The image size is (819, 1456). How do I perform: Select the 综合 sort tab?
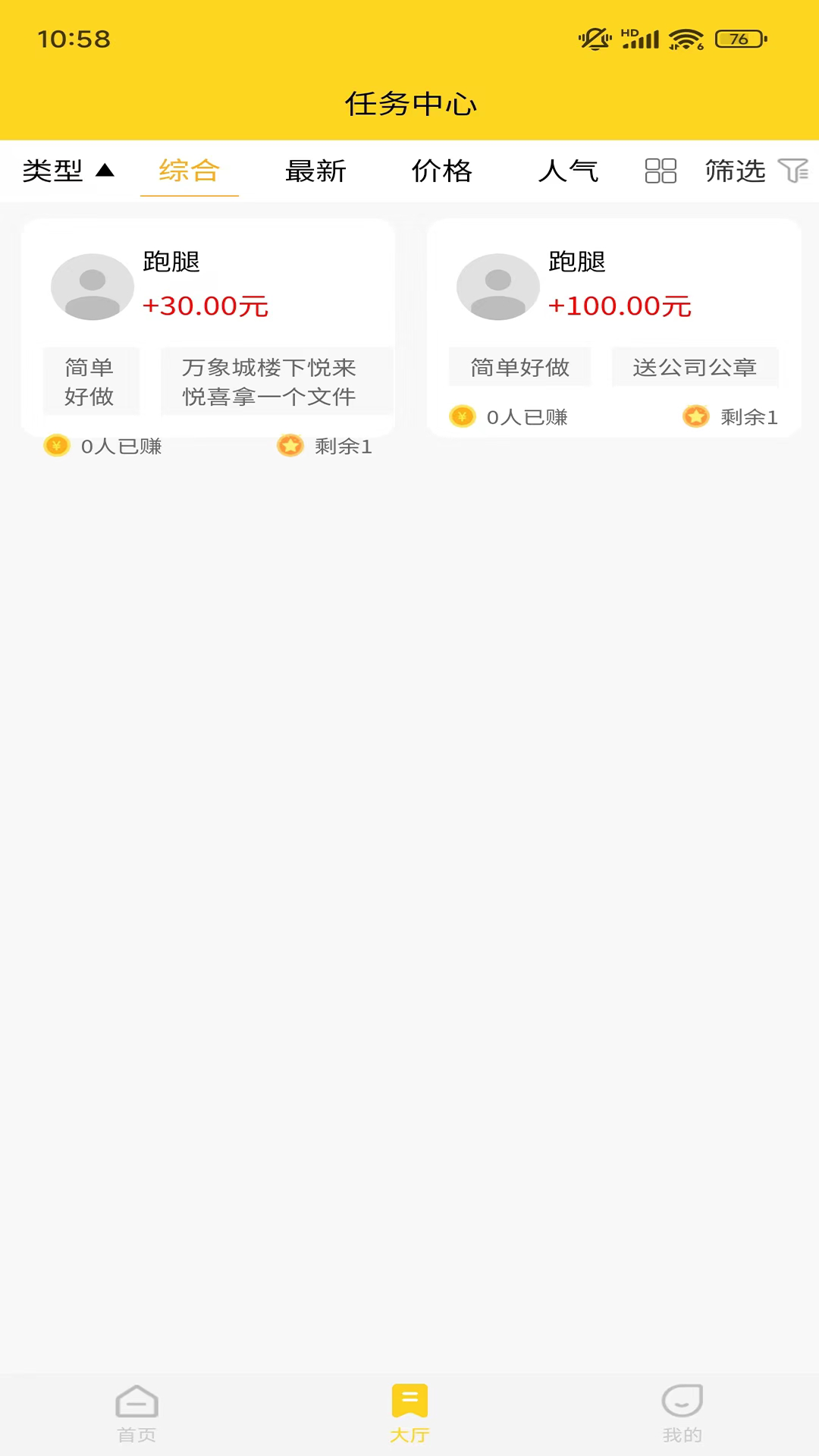pyautogui.click(x=189, y=171)
